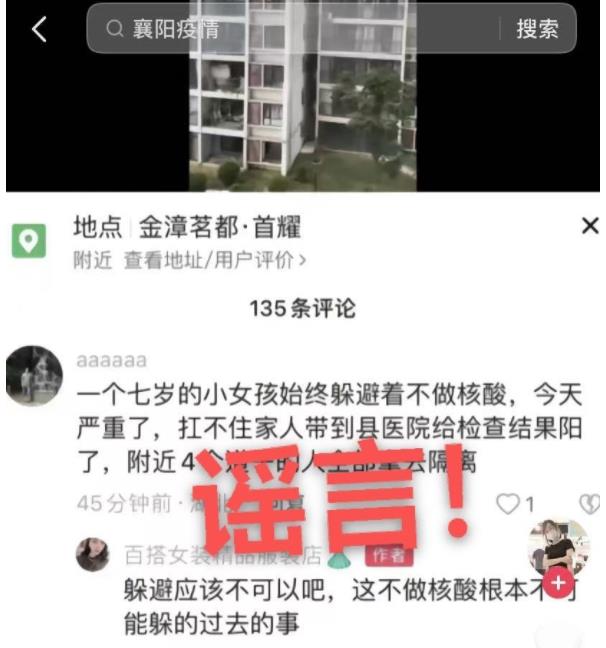Go back using the top-left arrow
Image resolution: width=606 pixels, height=648 pixels.
[39, 30]
